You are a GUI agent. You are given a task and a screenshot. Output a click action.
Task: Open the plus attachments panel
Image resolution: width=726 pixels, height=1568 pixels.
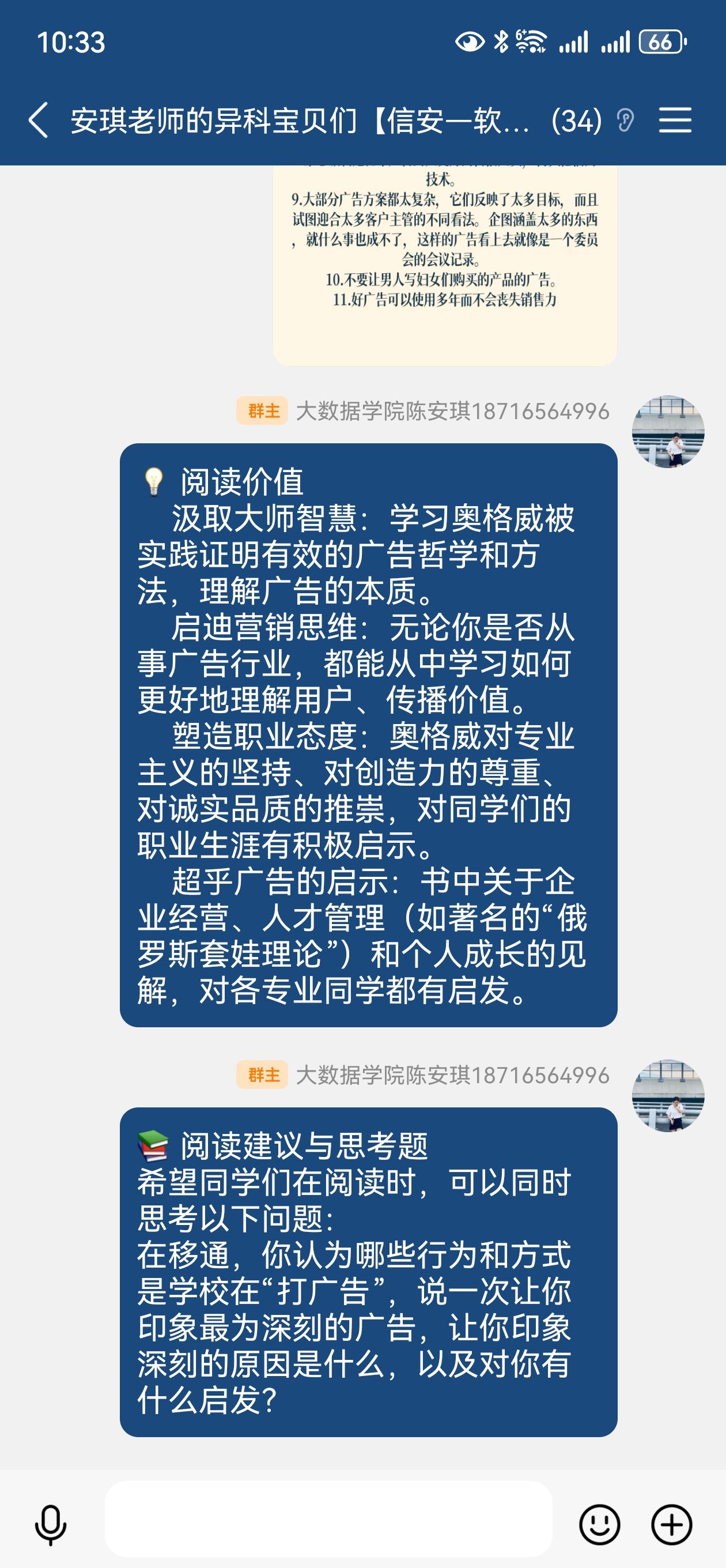click(671, 1525)
